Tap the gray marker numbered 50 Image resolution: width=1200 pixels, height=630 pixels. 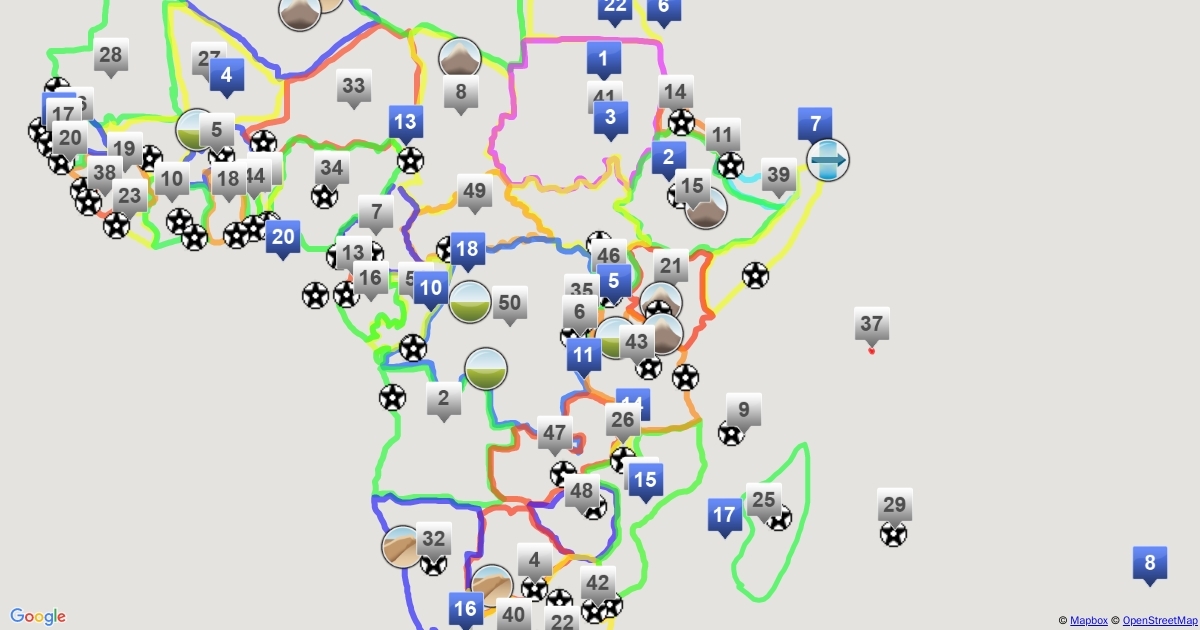tap(510, 303)
